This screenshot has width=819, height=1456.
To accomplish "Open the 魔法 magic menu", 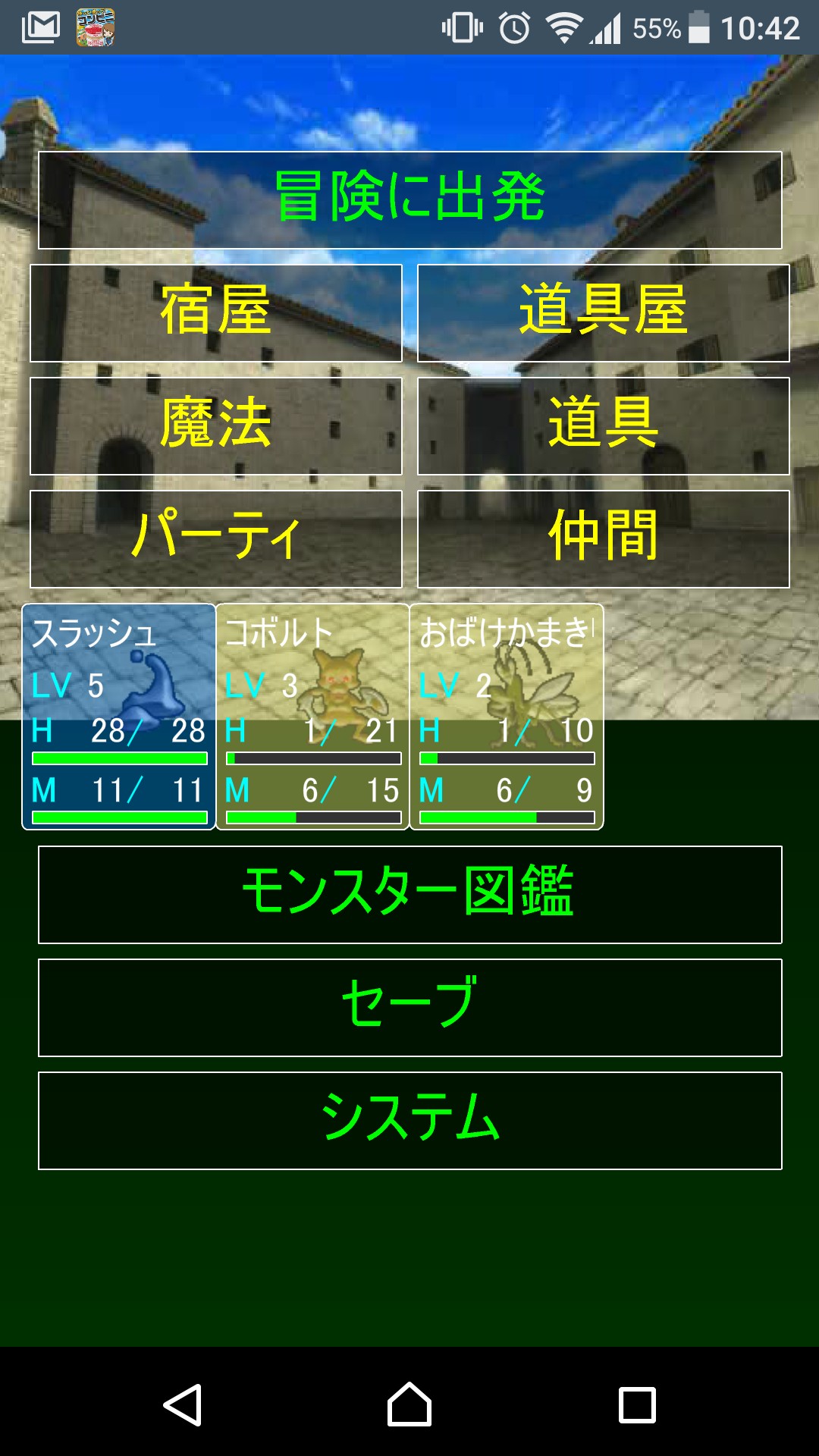I will (x=216, y=426).
